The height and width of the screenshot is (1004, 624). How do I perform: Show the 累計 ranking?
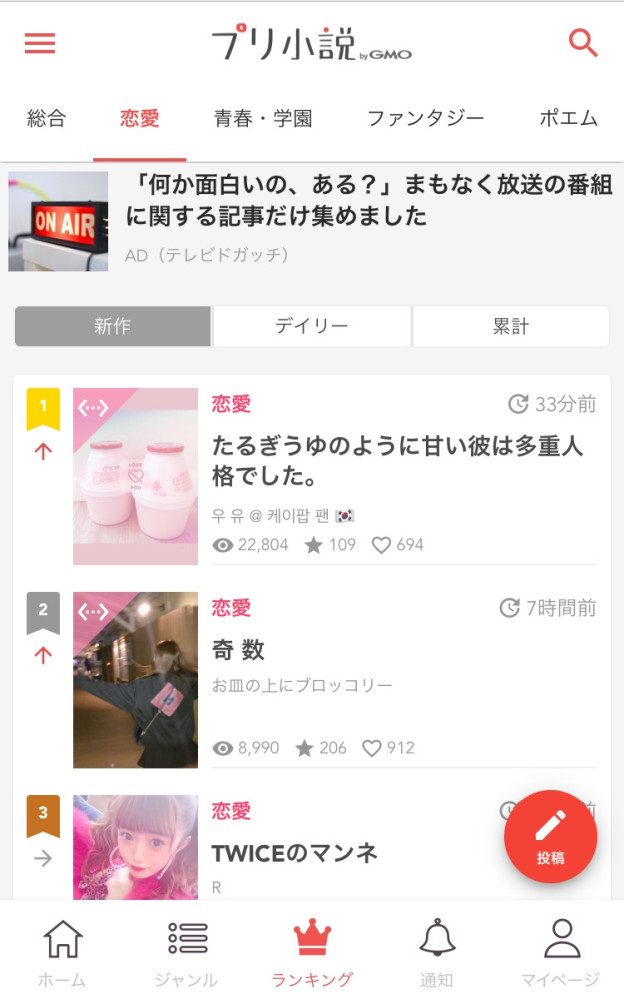pyautogui.click(x=511, y=326)
